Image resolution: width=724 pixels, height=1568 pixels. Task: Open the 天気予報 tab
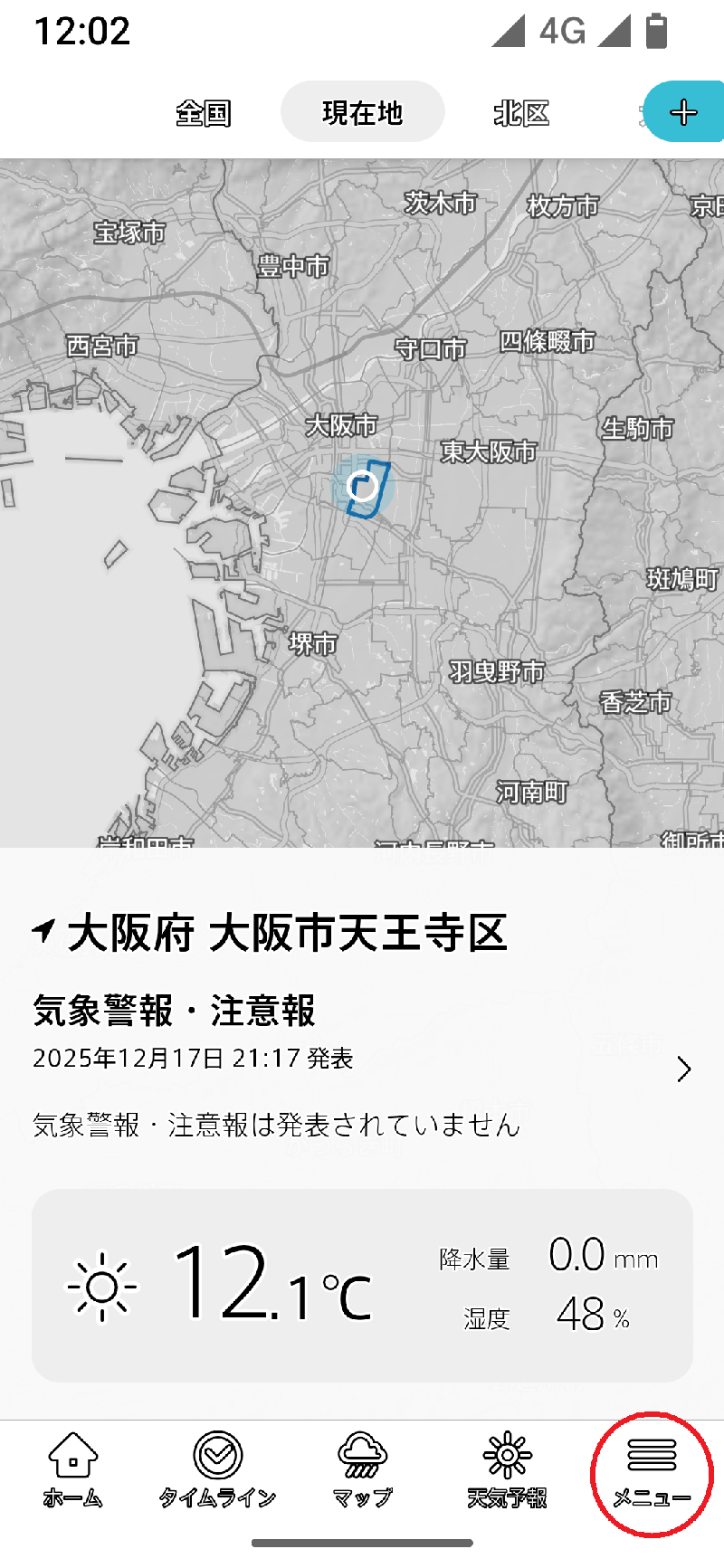coord(507,1470)
